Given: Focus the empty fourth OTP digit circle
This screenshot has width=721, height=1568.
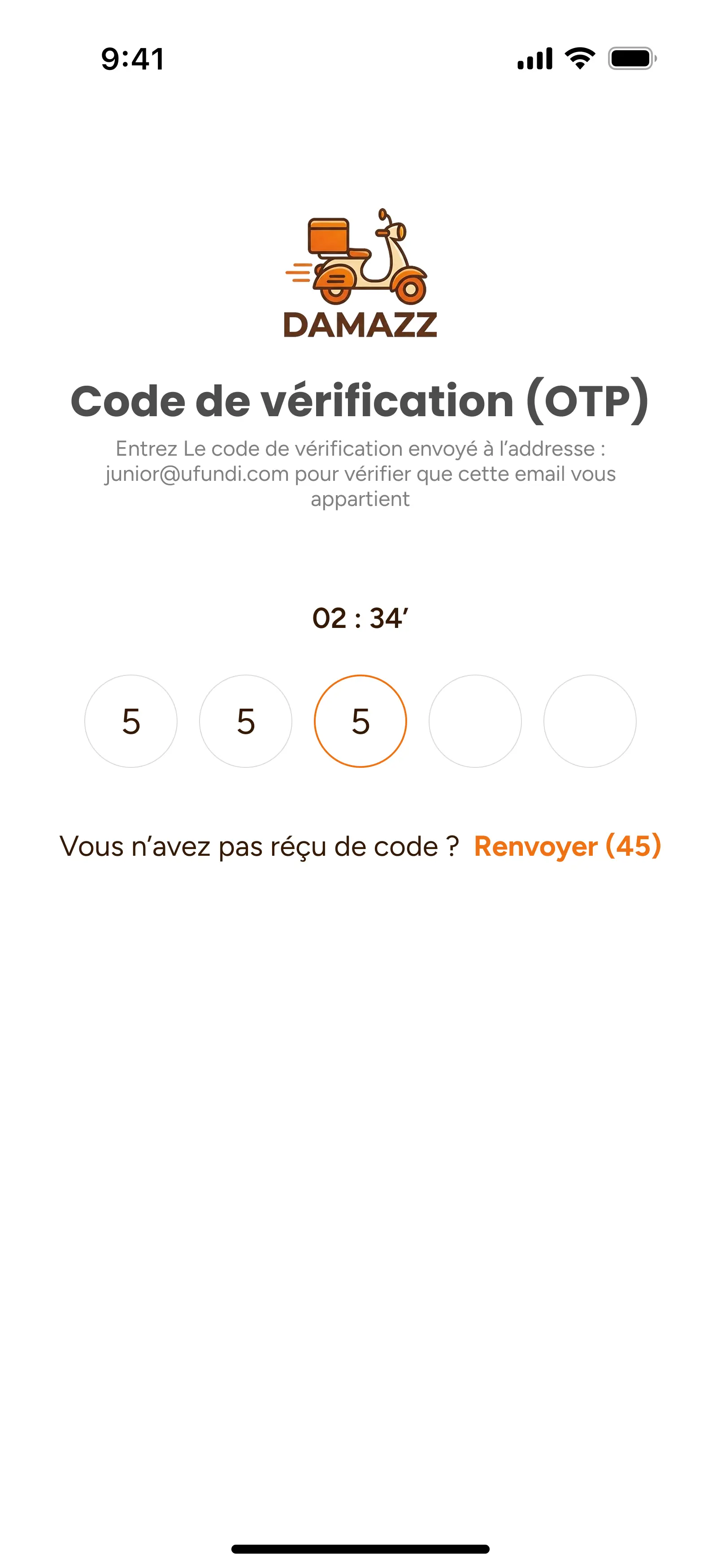Looking at the screenshot, I should tap(475, 721).
